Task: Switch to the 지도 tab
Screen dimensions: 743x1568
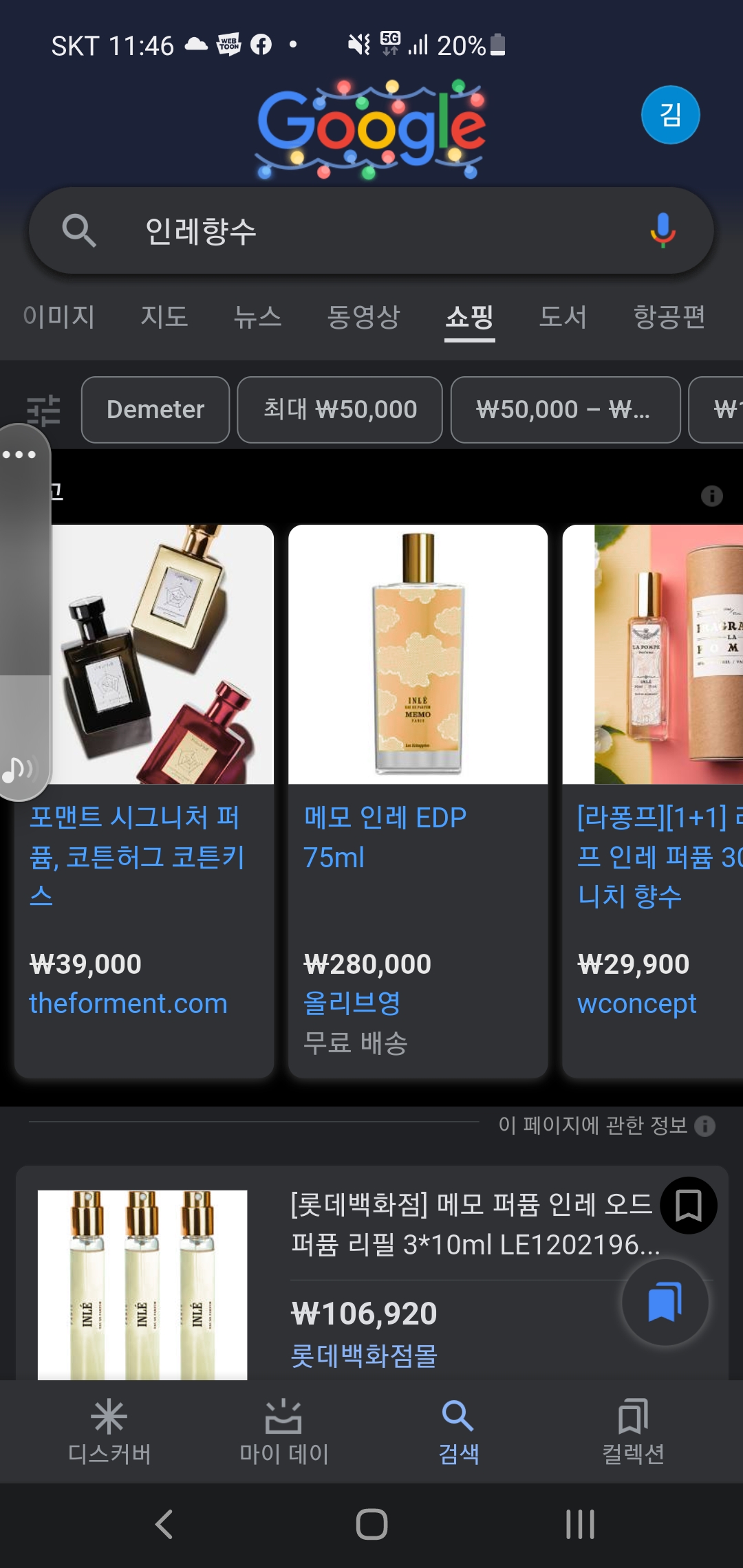Action: [x=164, y=317]
